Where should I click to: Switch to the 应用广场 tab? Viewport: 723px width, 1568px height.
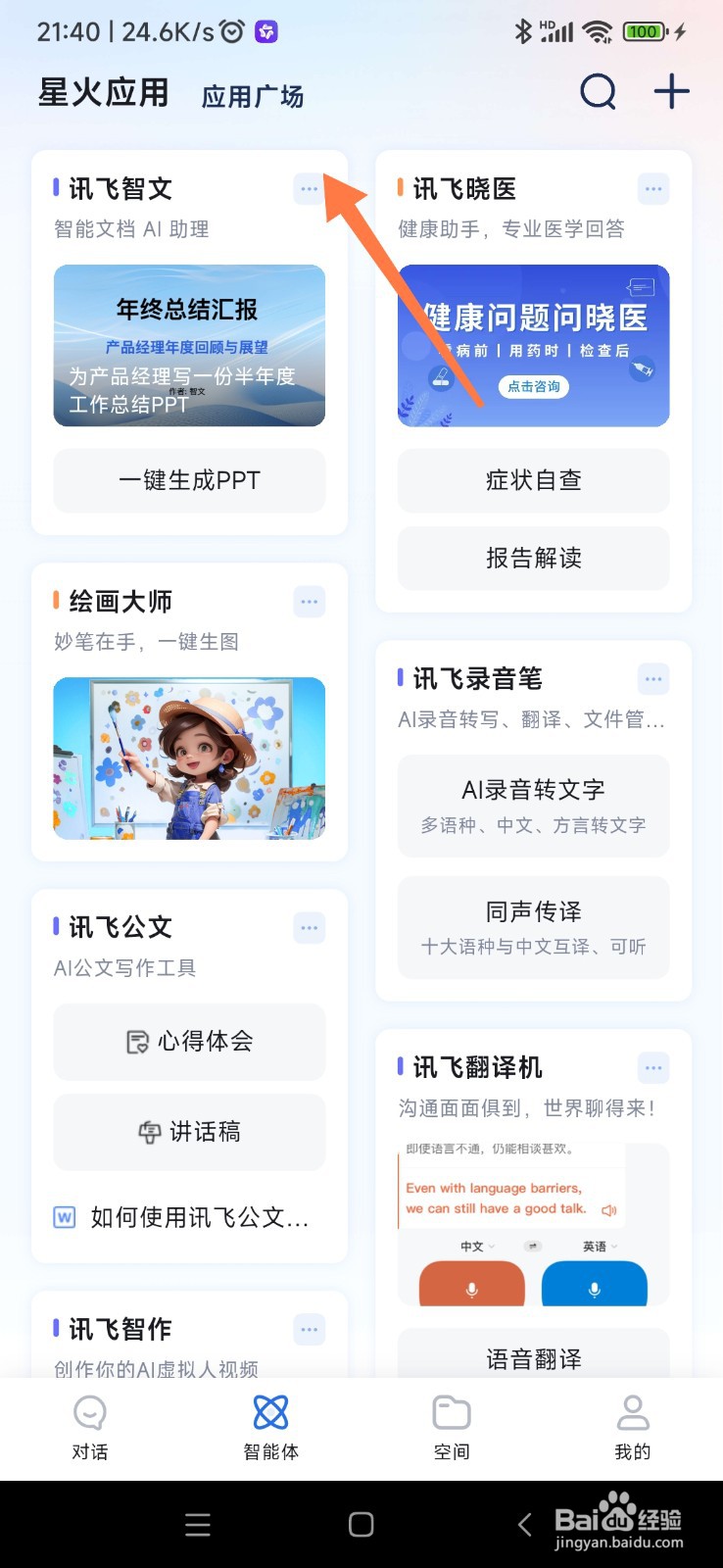click(253, 96)
